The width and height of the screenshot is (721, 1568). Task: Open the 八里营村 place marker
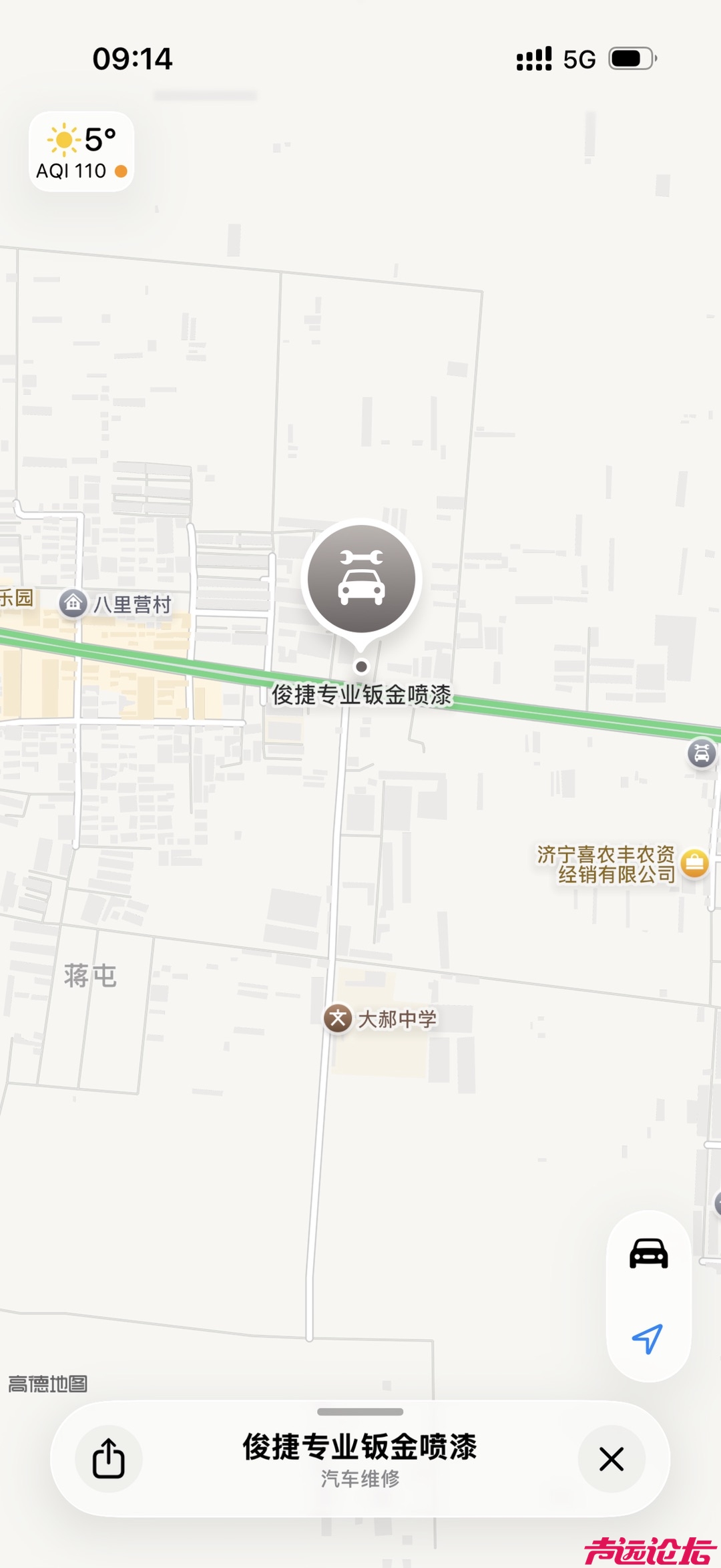point(73,604)
